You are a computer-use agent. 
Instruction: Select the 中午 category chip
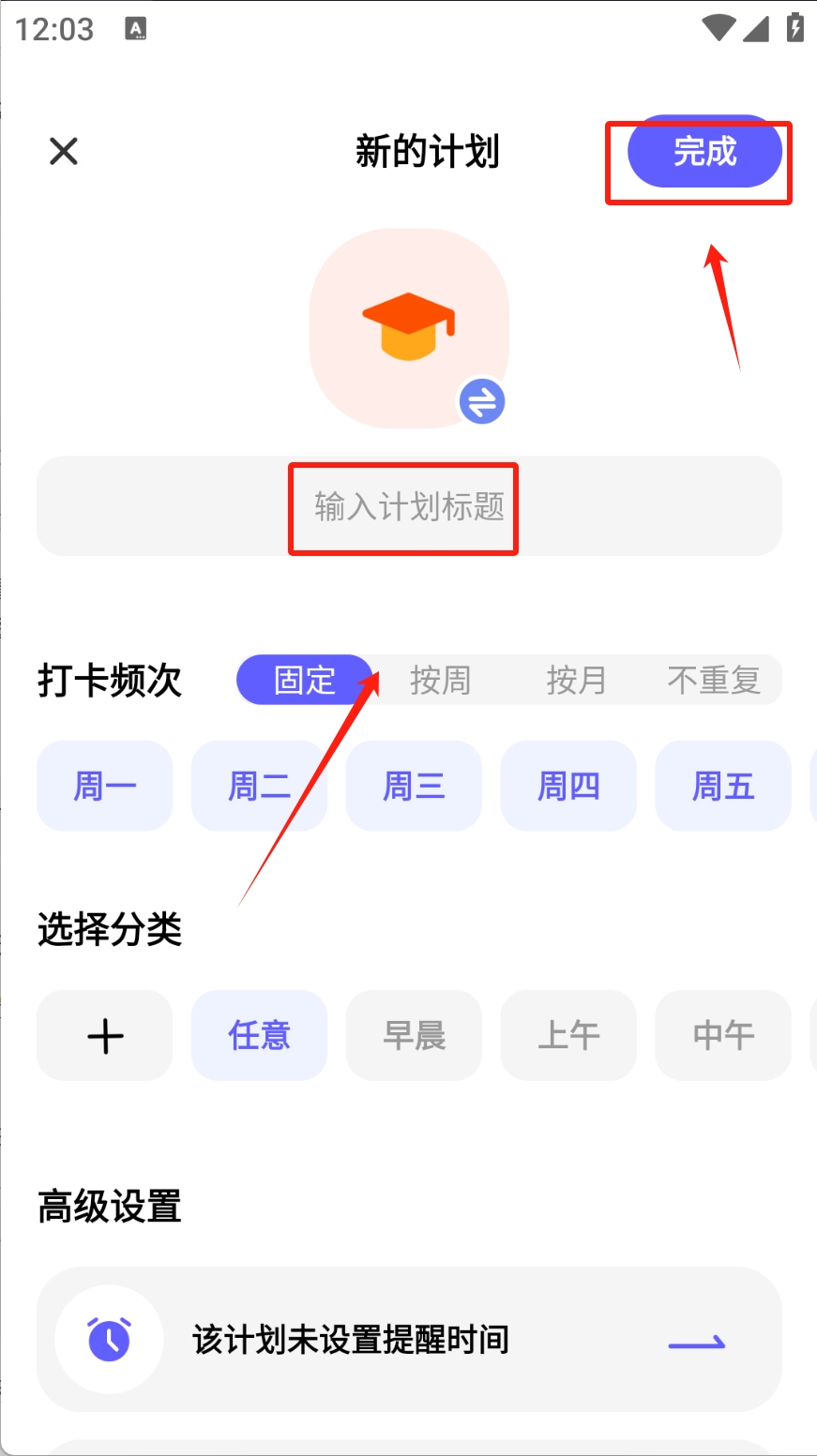pyautogui.click(x=722, y=1036)
